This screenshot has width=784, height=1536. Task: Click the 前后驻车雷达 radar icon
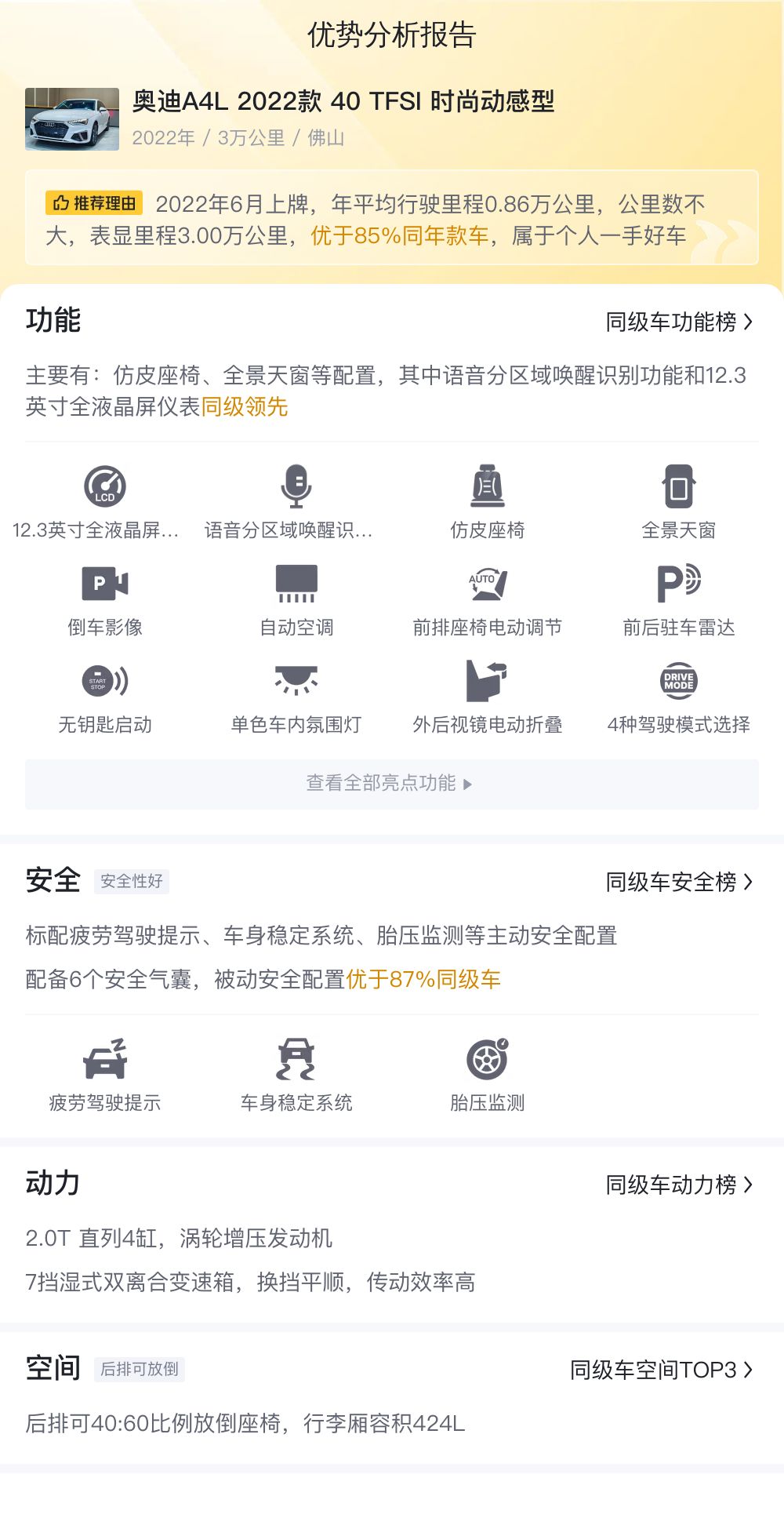679,584
